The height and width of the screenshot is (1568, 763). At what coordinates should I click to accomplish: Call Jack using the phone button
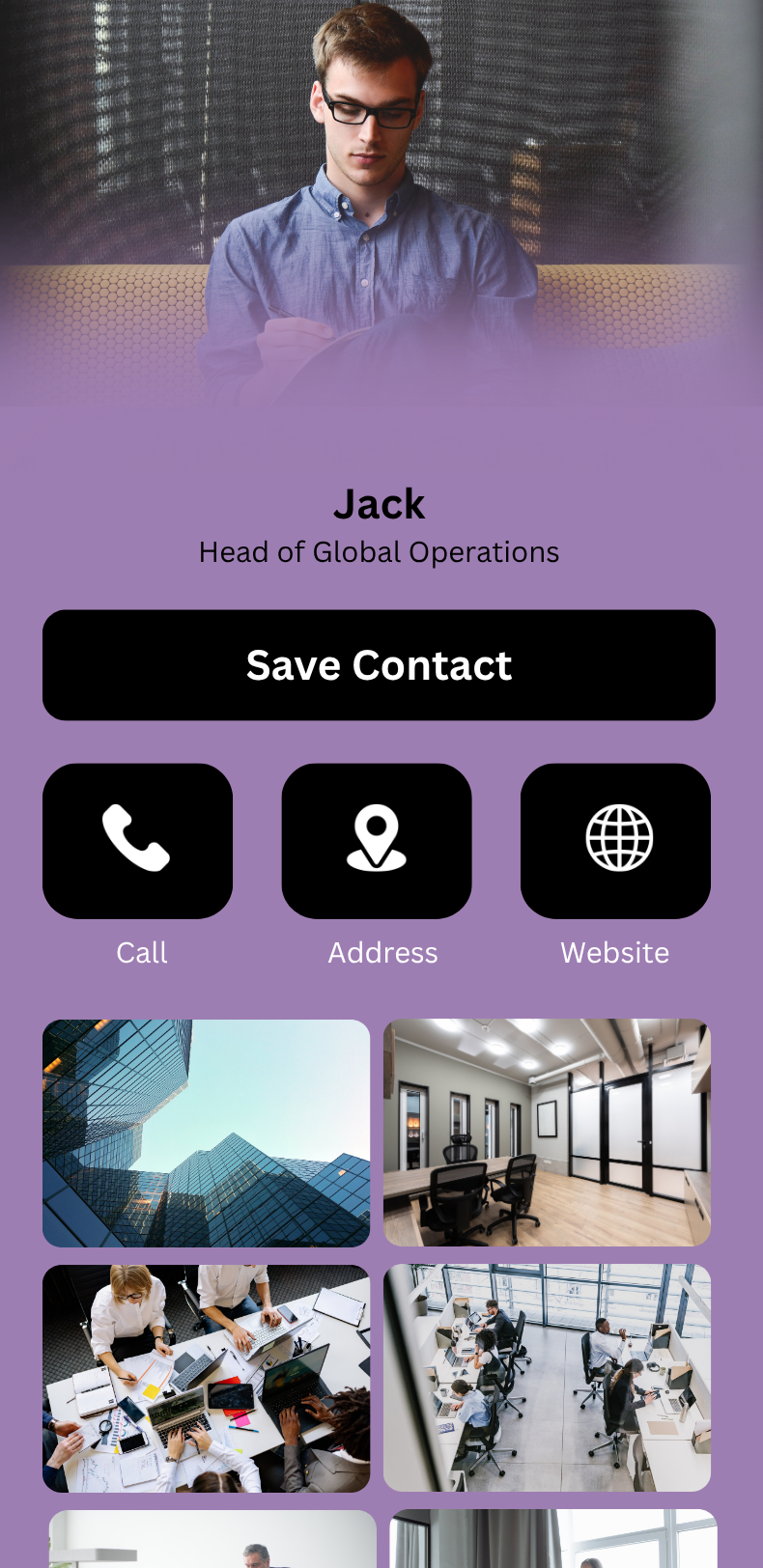[x=137, y=841]
